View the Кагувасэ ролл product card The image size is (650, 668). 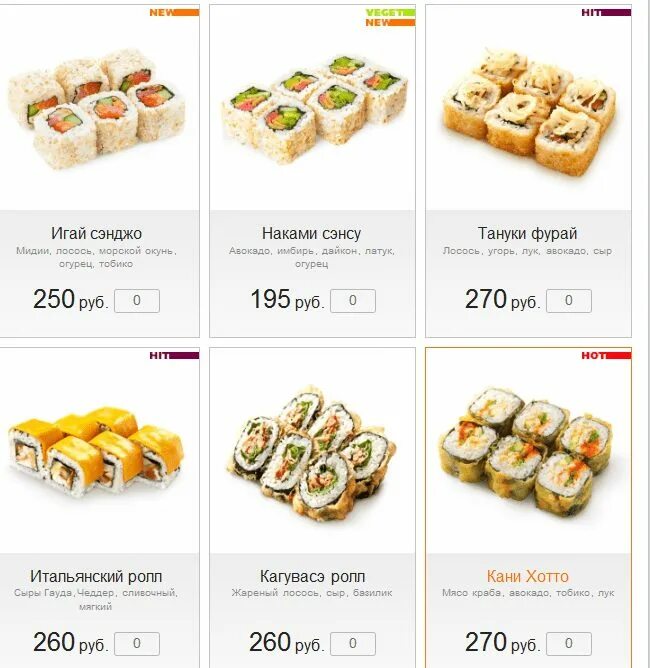click(311, 577)
